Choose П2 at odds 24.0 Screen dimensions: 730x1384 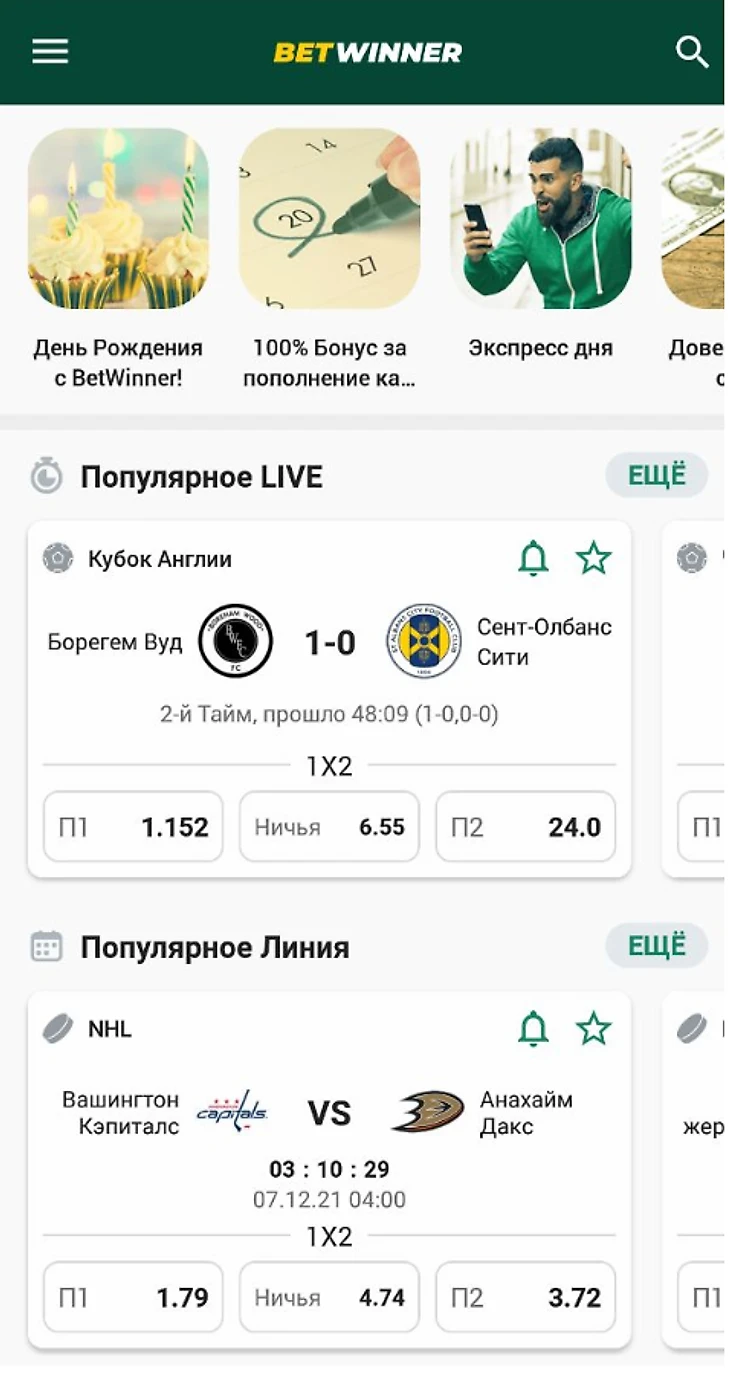[525, 827]
